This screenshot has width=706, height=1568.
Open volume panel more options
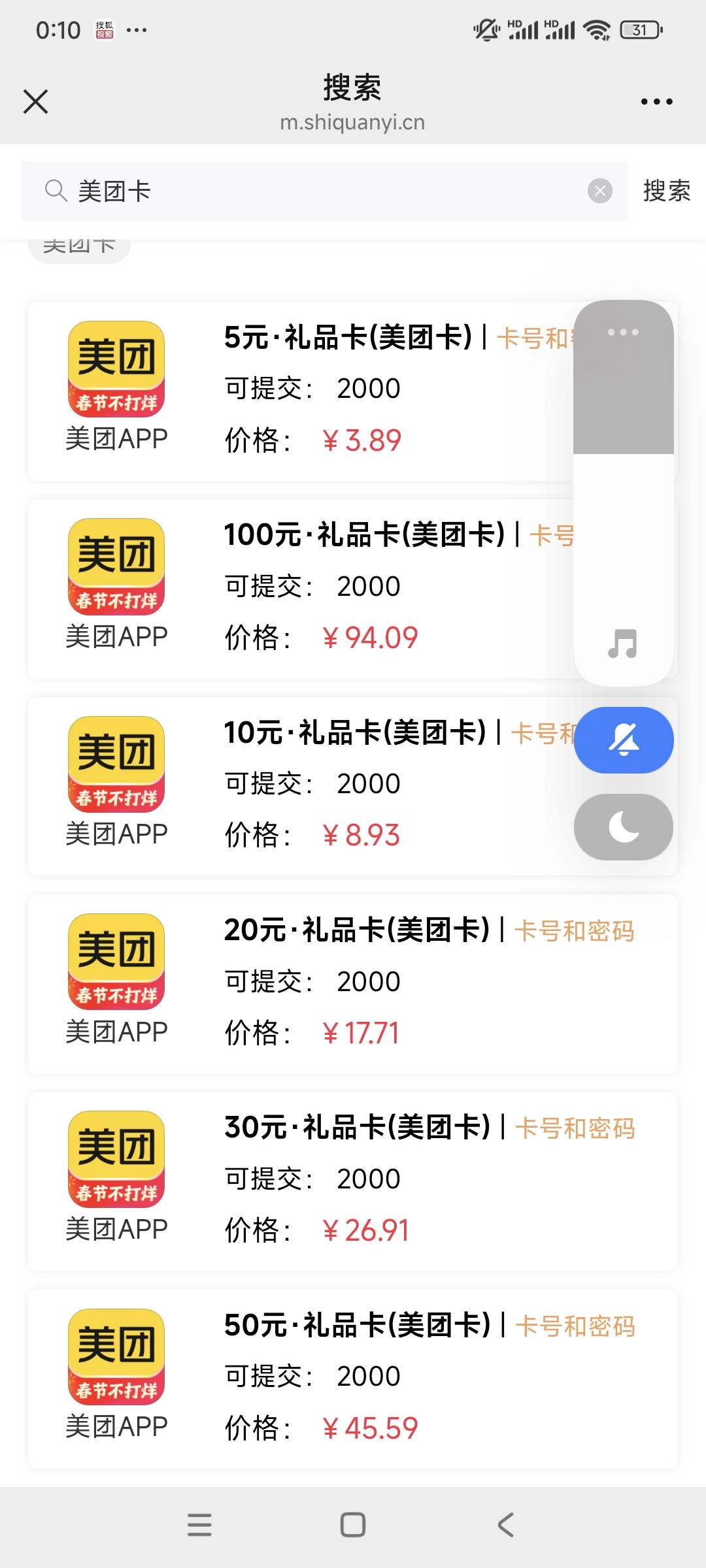[623, 332]
